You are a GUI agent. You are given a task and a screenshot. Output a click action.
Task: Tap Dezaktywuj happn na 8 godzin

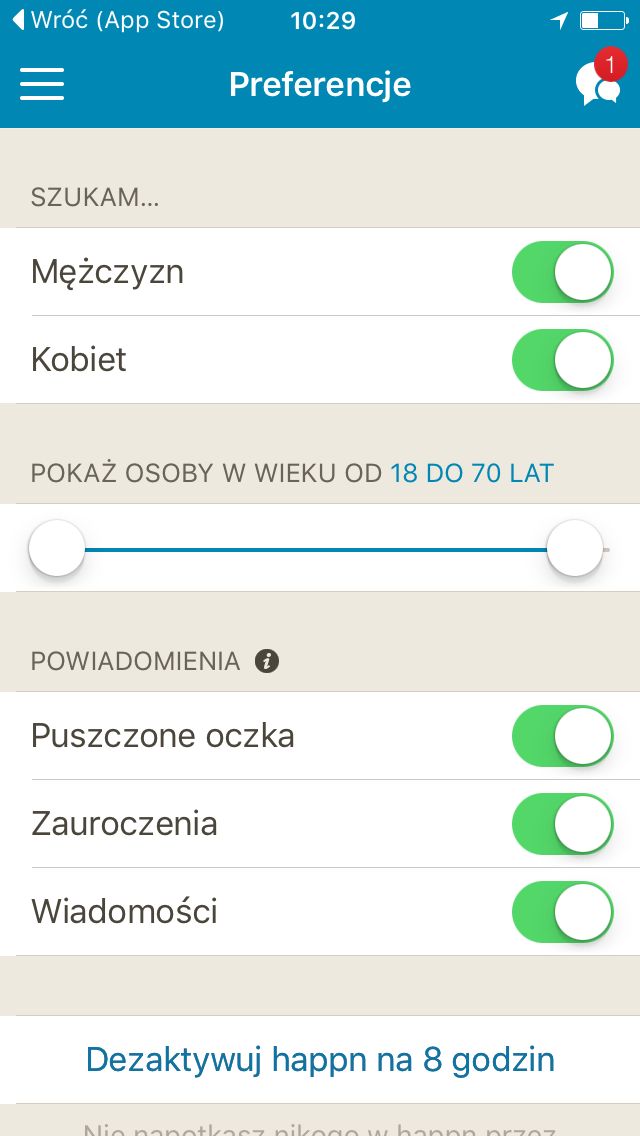[x=320, y=1060]
